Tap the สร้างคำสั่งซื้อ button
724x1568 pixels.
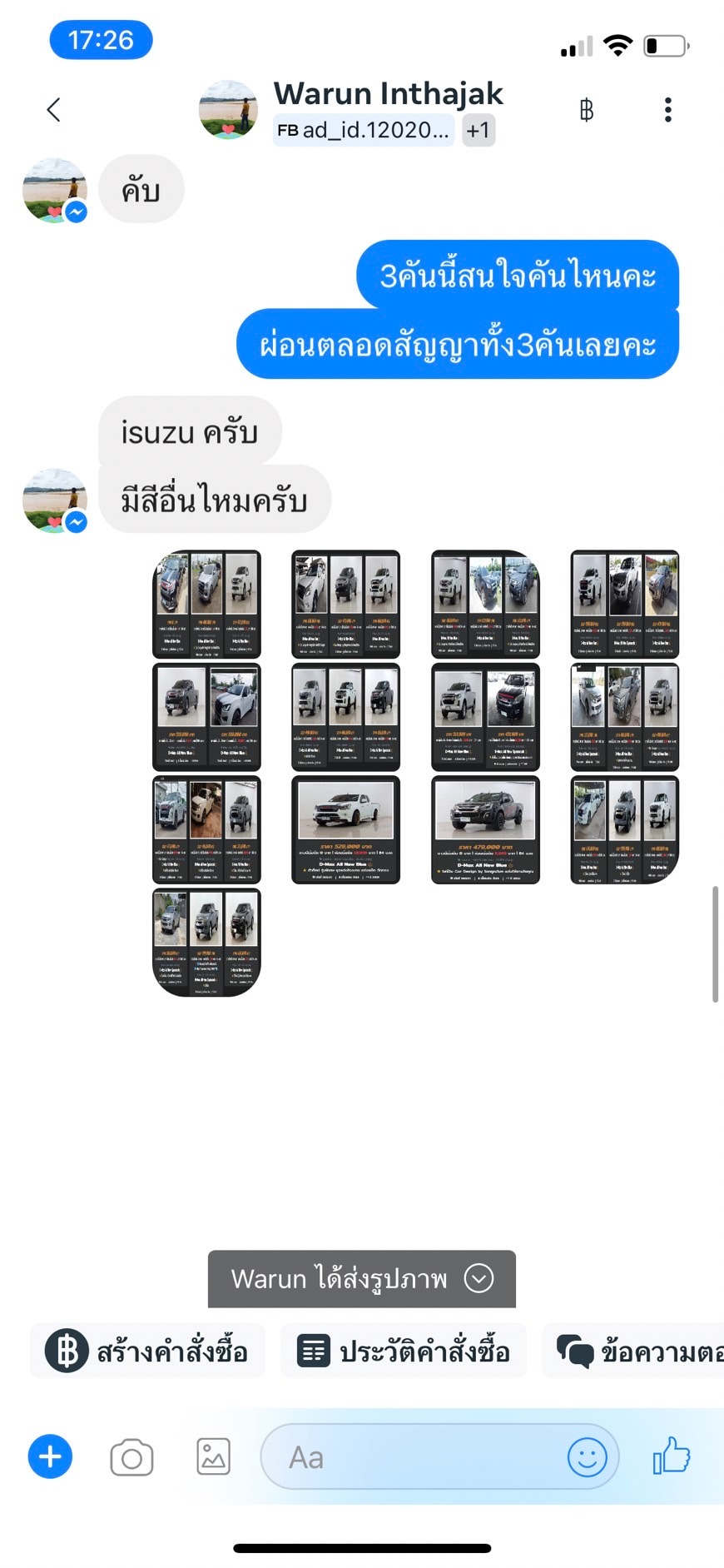[148, 1351]
